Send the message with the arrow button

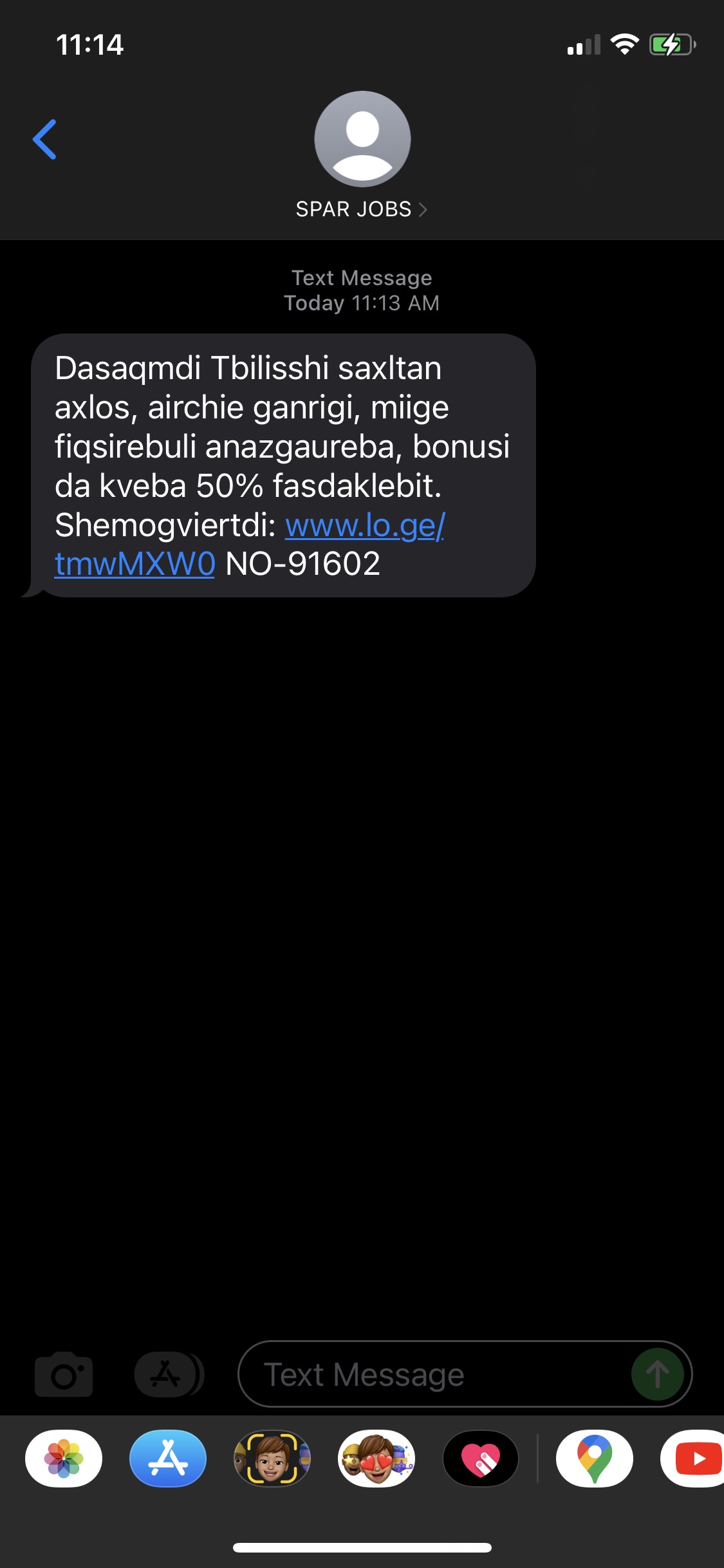click(x=657, y=1374)
